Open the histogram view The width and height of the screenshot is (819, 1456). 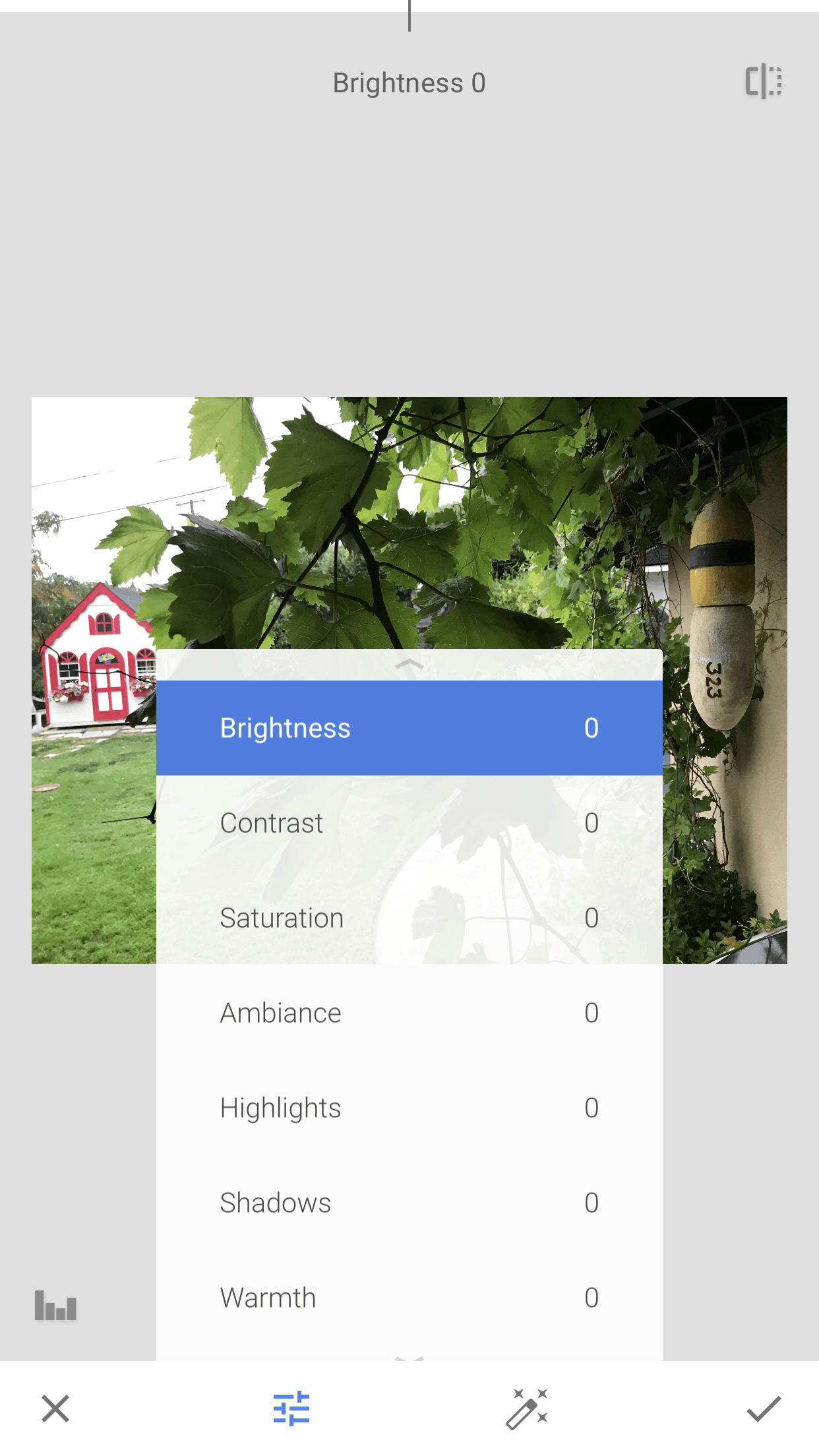[x=55, y=1306]
